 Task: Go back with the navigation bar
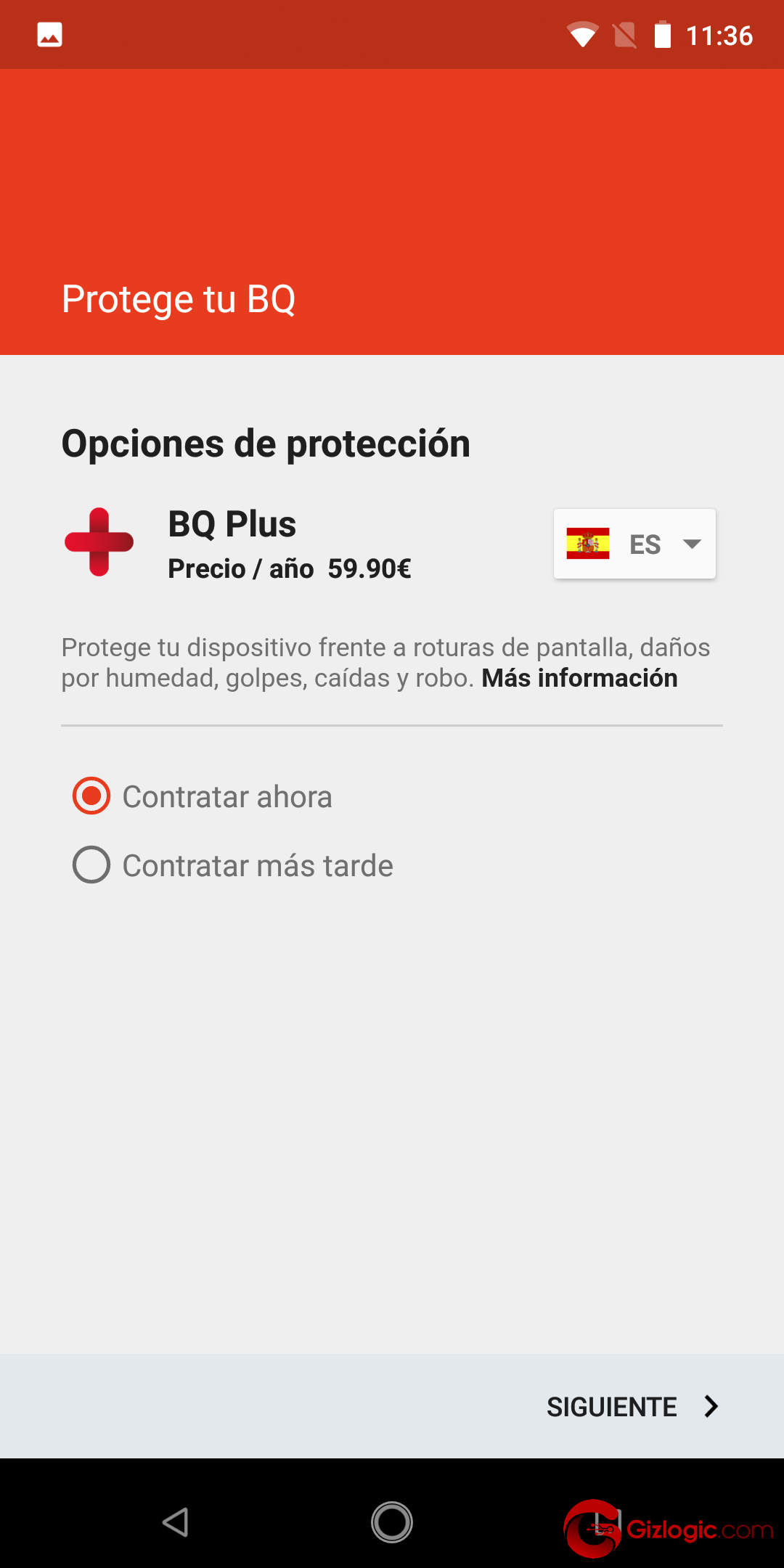tap(175, 1522)
